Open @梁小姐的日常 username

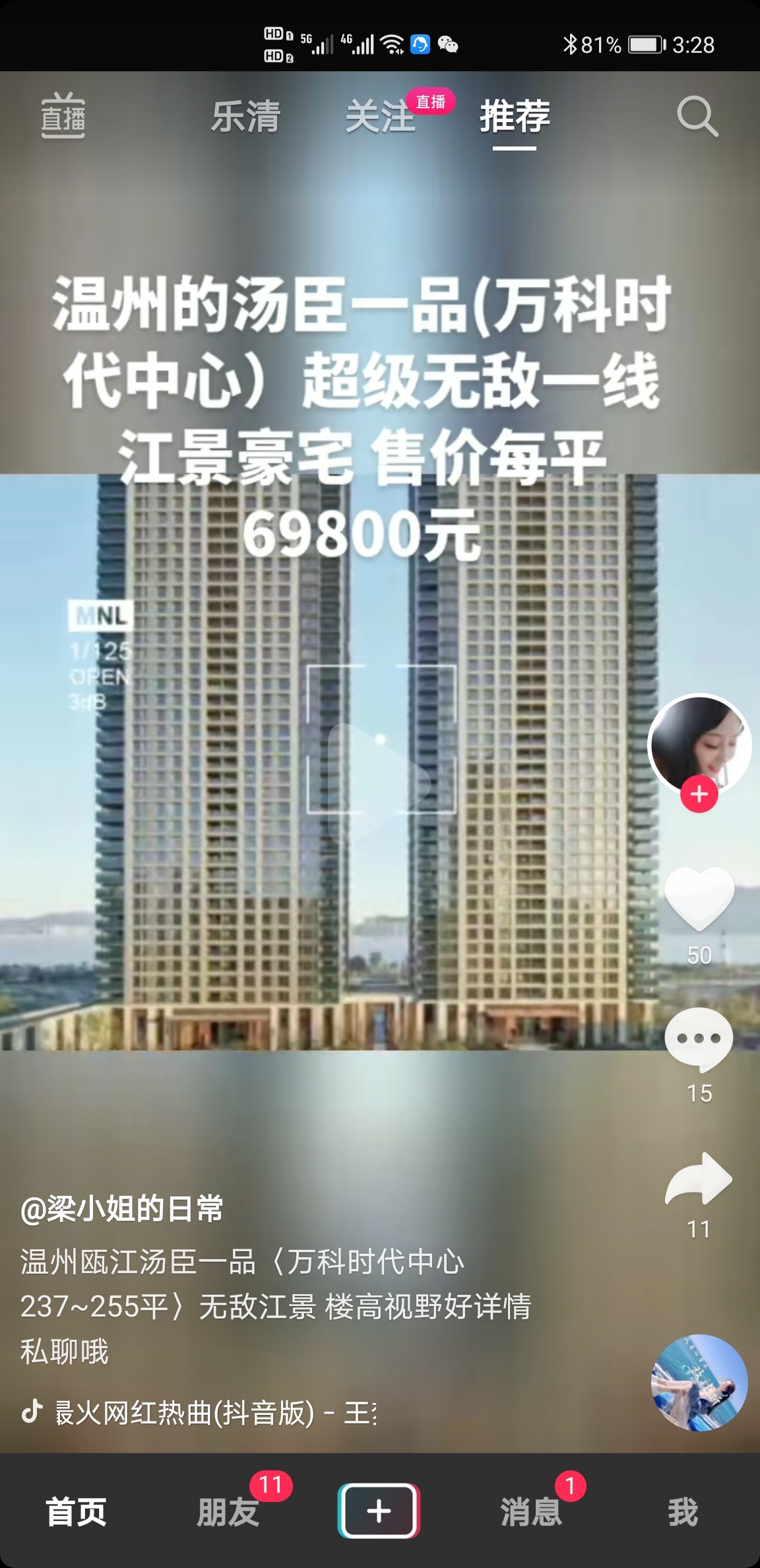[x=122, y=1209]
